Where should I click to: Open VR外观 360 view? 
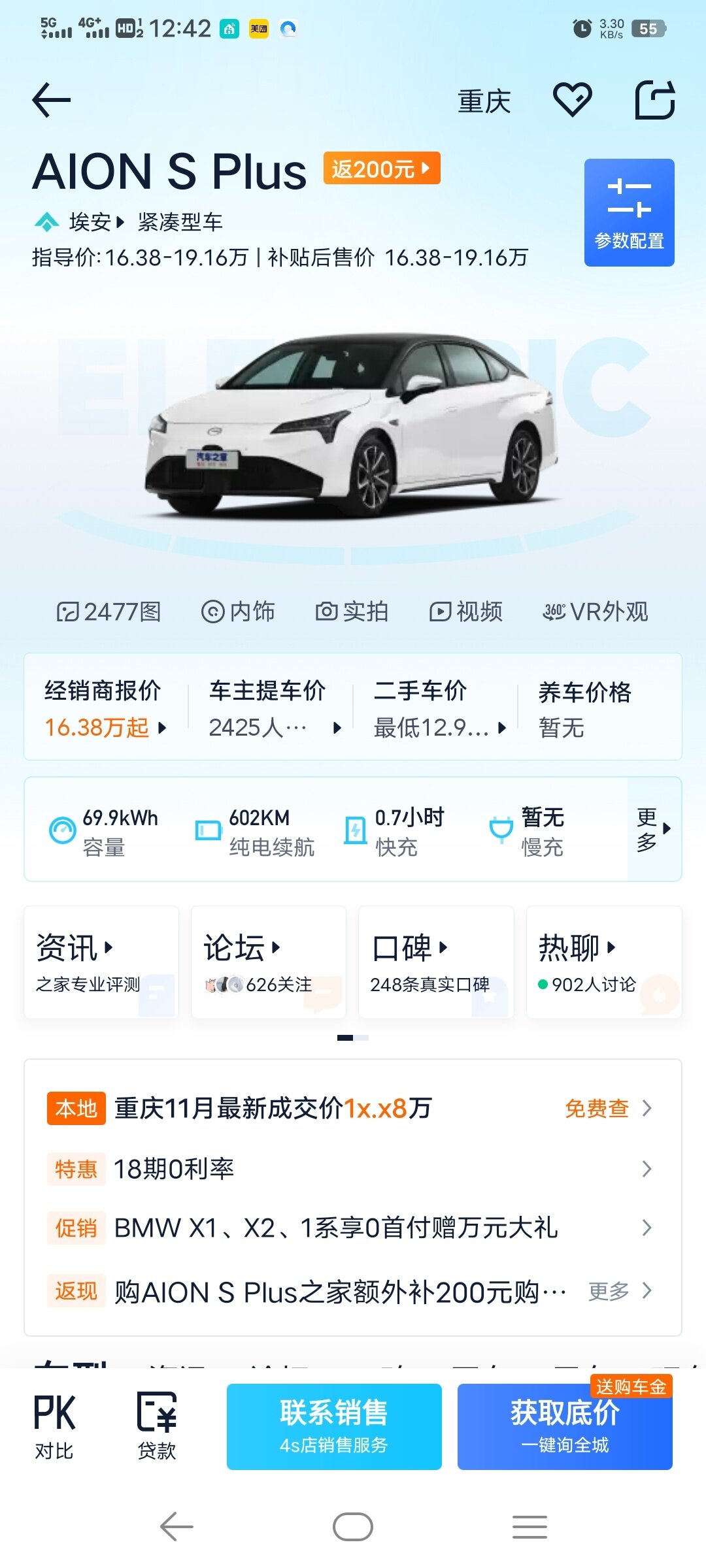(596, 612)
